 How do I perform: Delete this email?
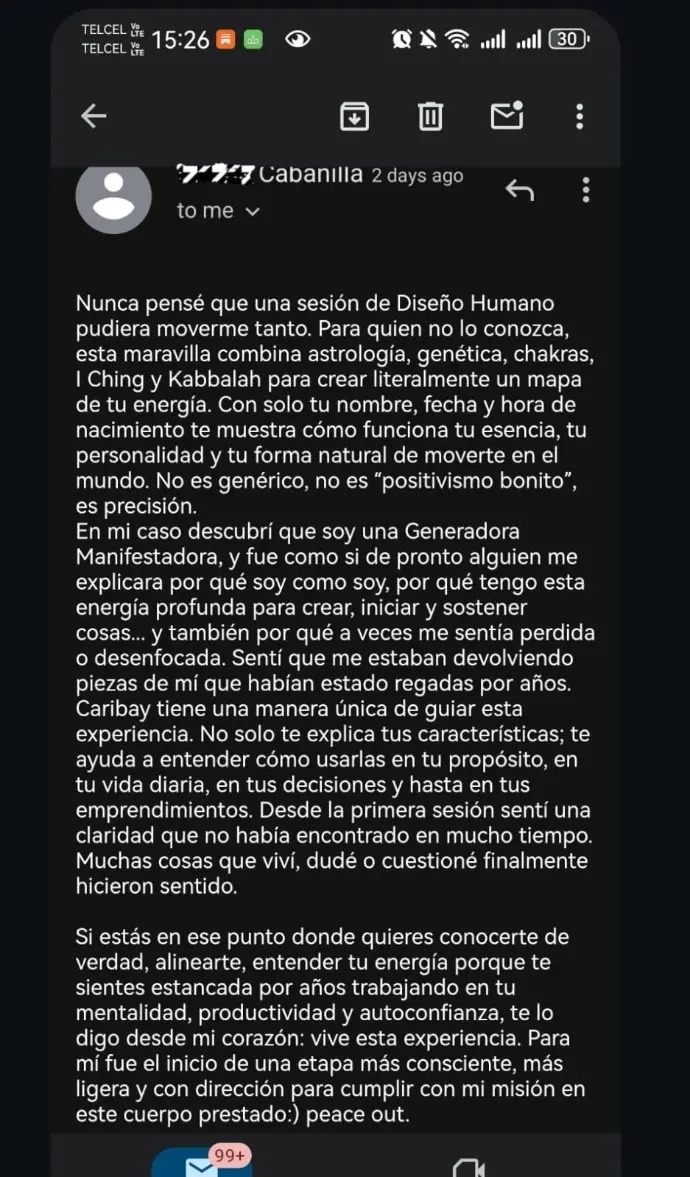(x=430, y=117)
